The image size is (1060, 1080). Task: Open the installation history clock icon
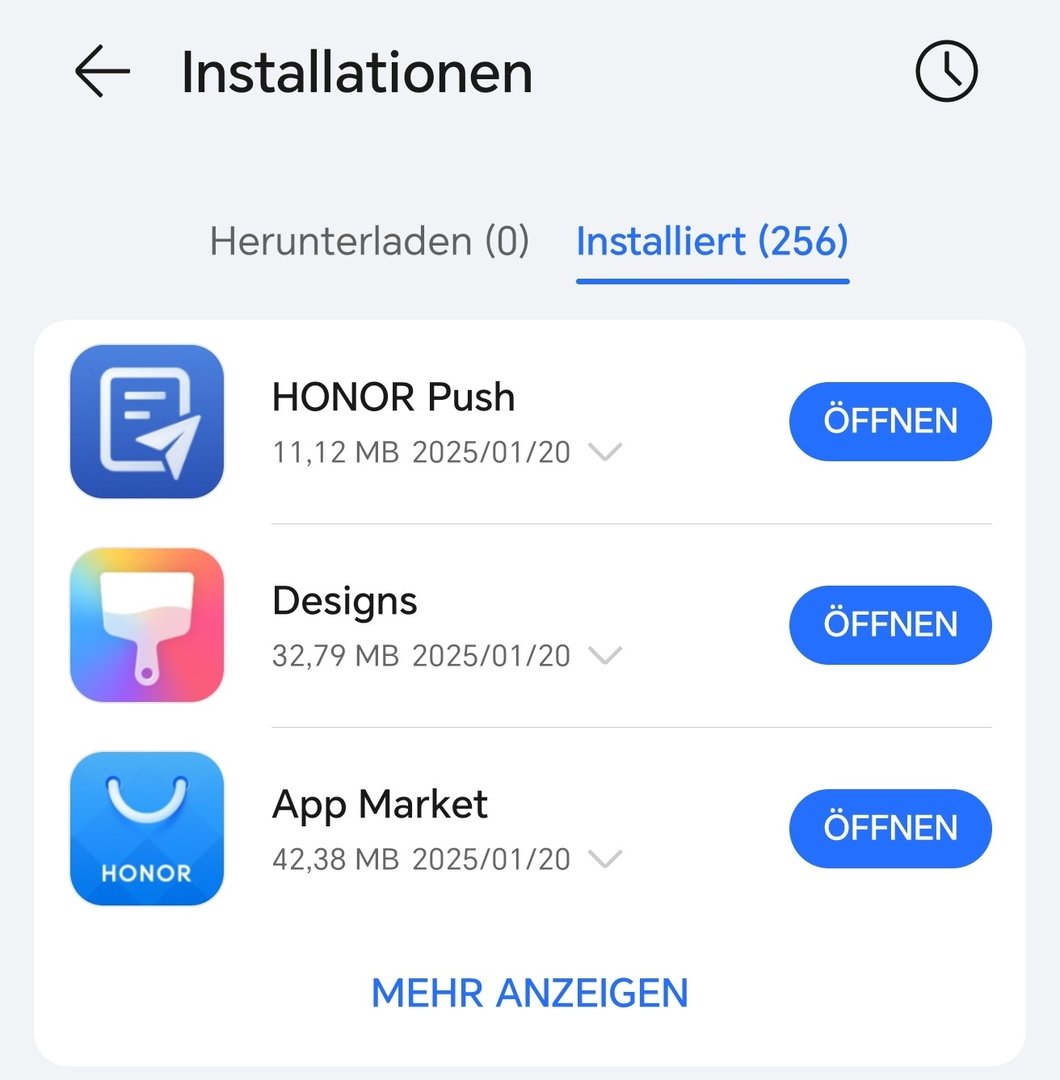(946, 72)
